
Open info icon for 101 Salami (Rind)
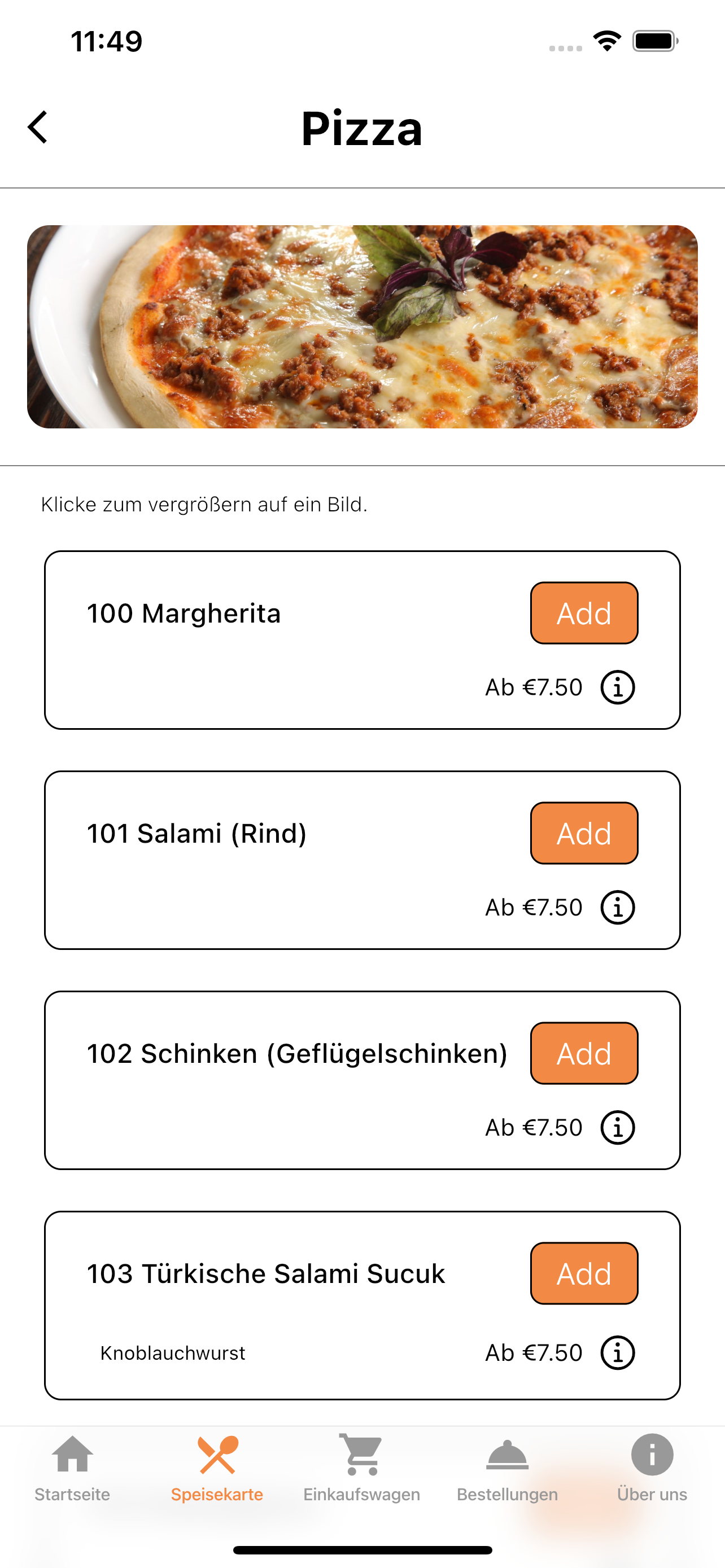pyautogui.click(x=617, y=908)
